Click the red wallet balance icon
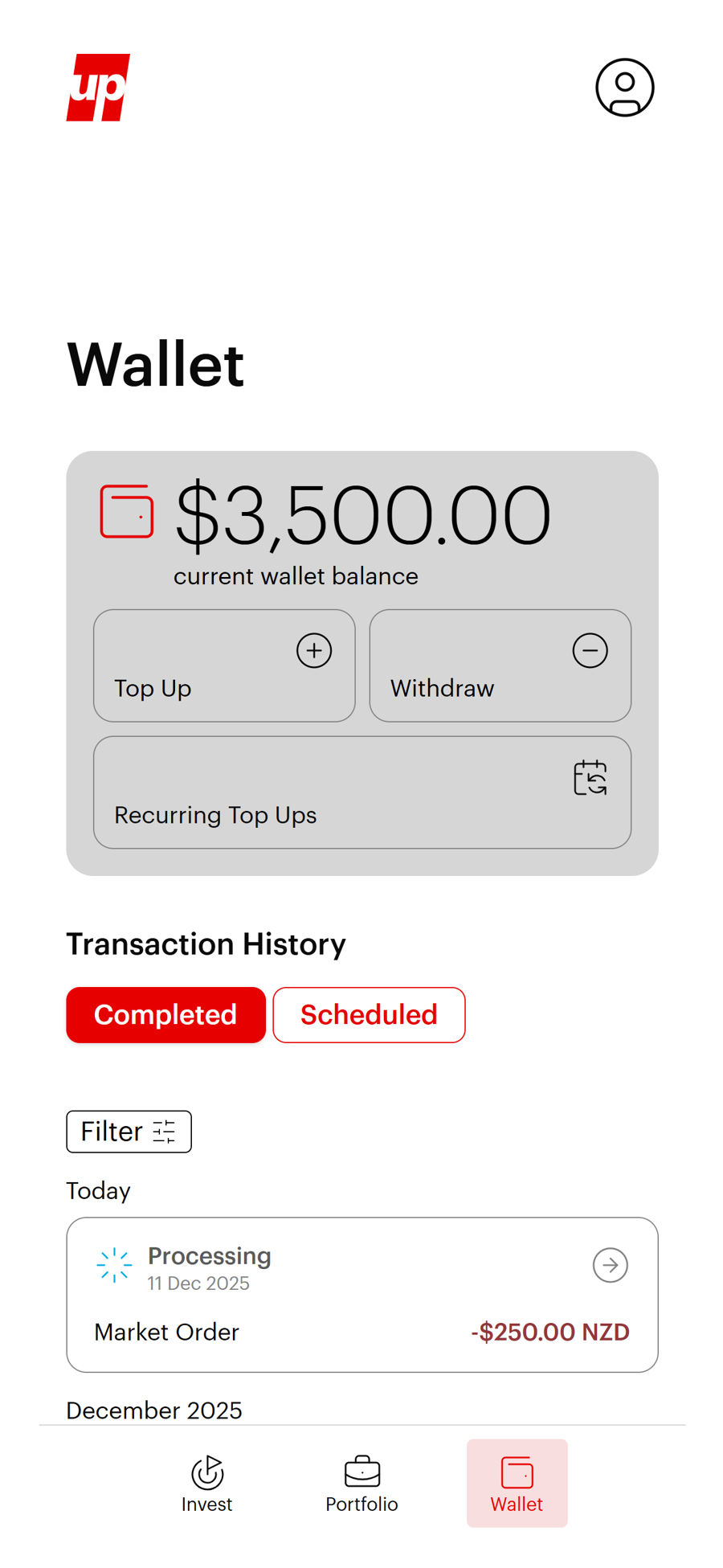Image resolution: width=723 pixels, height=1568 pixels. point(127,510)
